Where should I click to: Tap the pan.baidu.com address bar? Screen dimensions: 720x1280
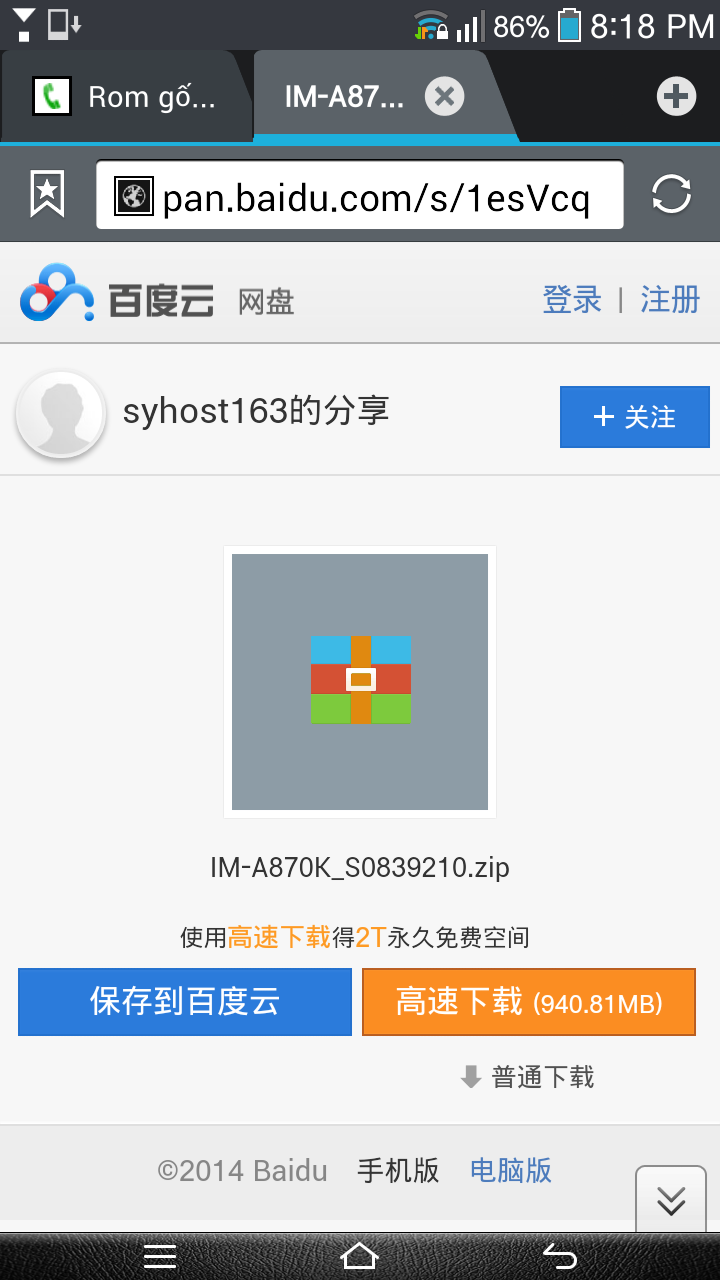(360, 195)
